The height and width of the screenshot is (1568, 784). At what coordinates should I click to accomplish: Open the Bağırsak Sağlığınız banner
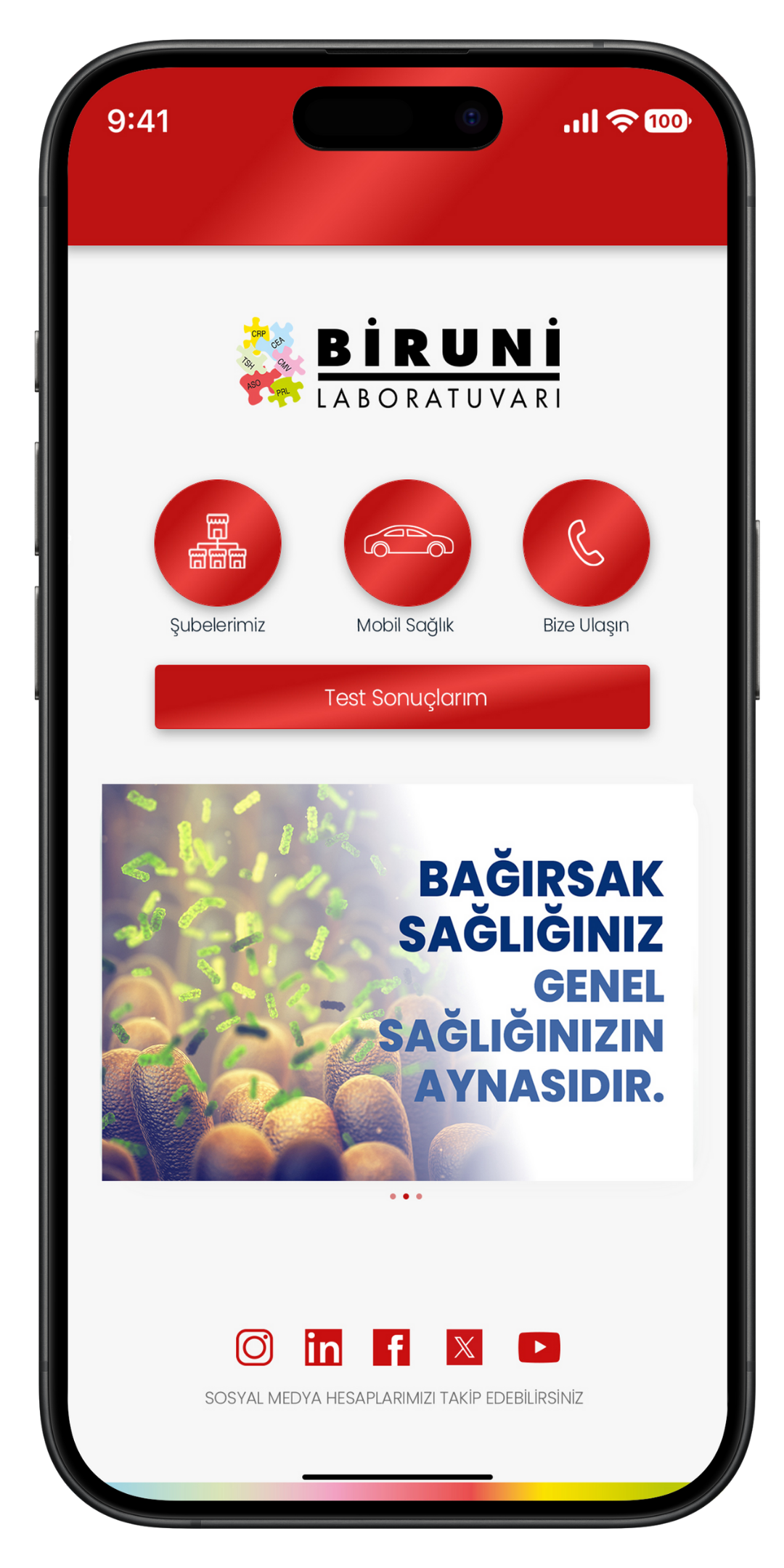pyautogui.click(x=397, y=982)
